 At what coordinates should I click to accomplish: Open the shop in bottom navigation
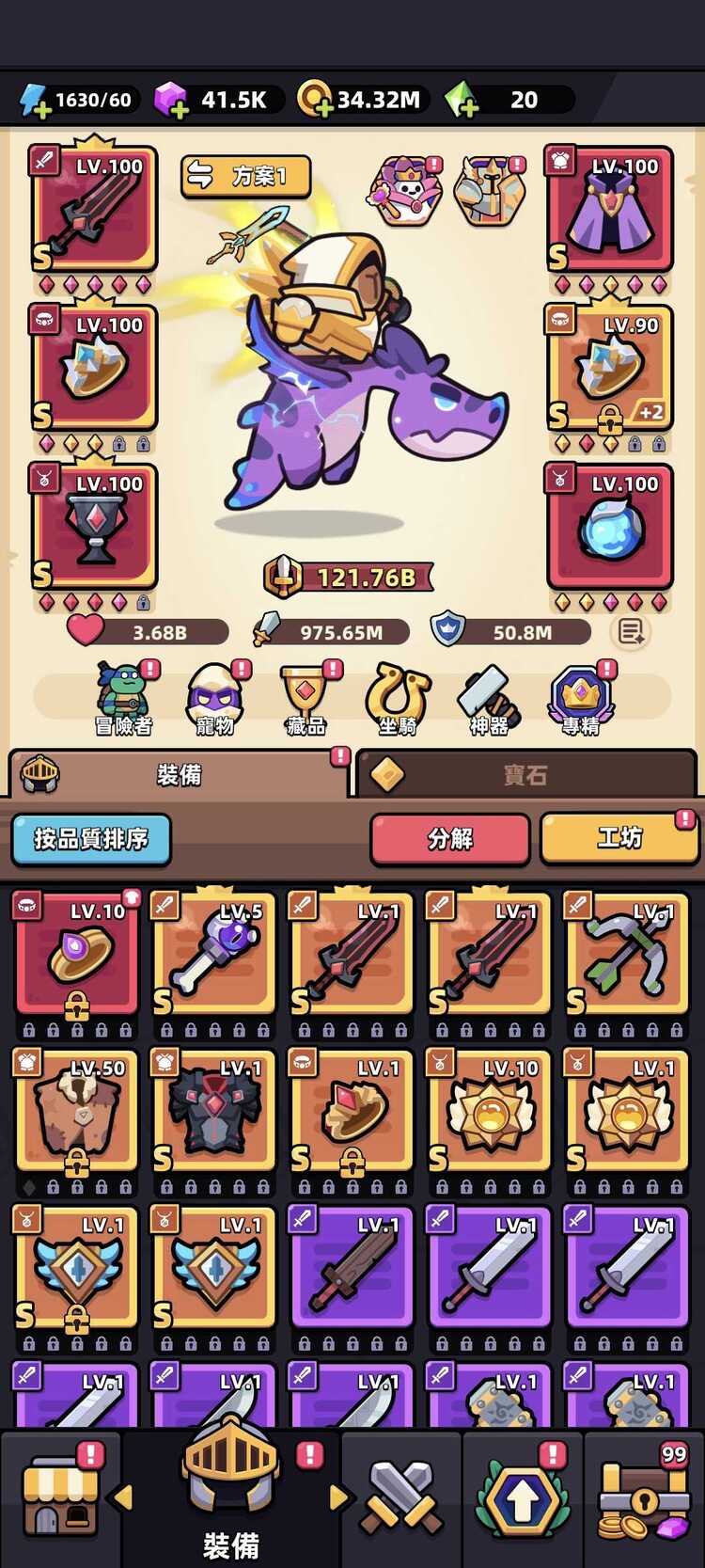pos(60,1497)
